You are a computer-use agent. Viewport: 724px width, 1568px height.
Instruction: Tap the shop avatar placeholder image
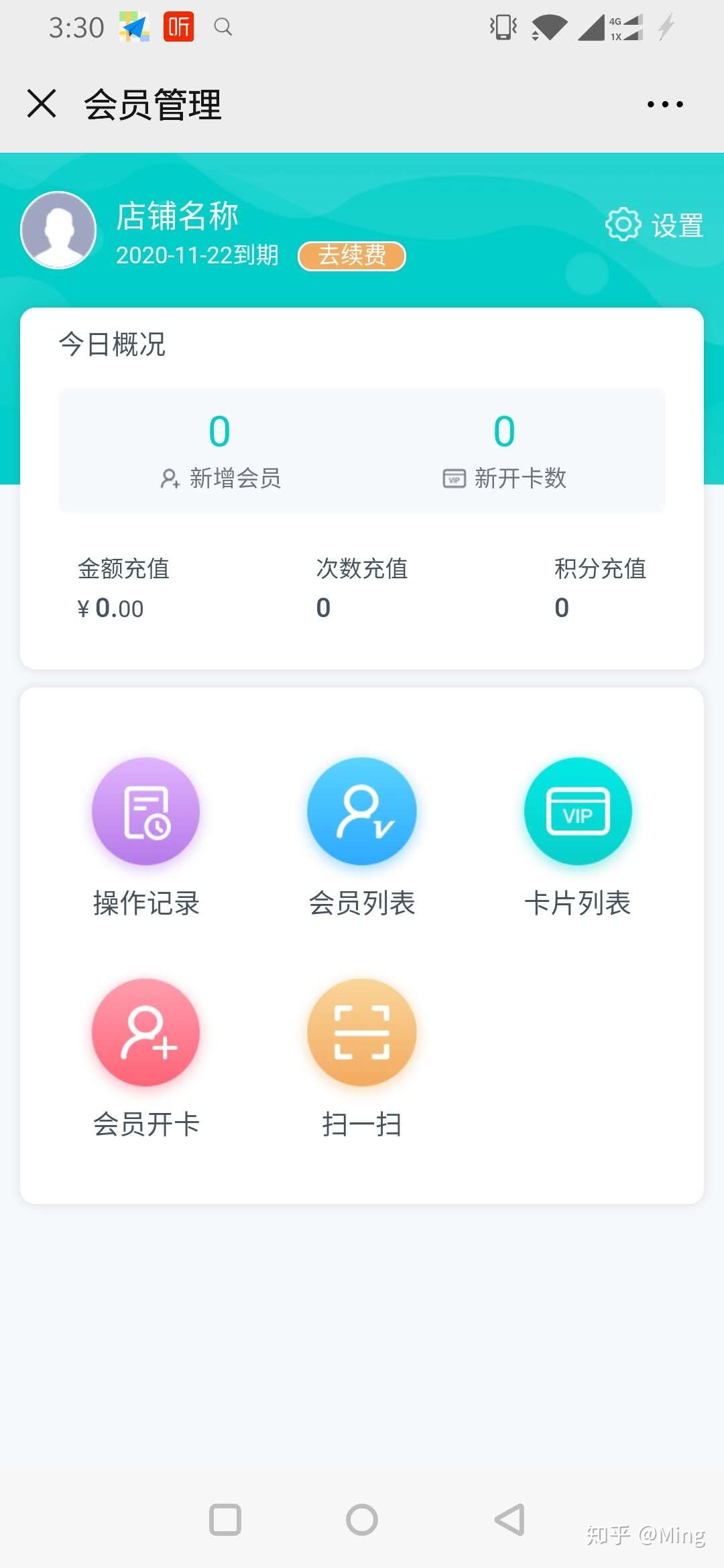click(58, 229)
